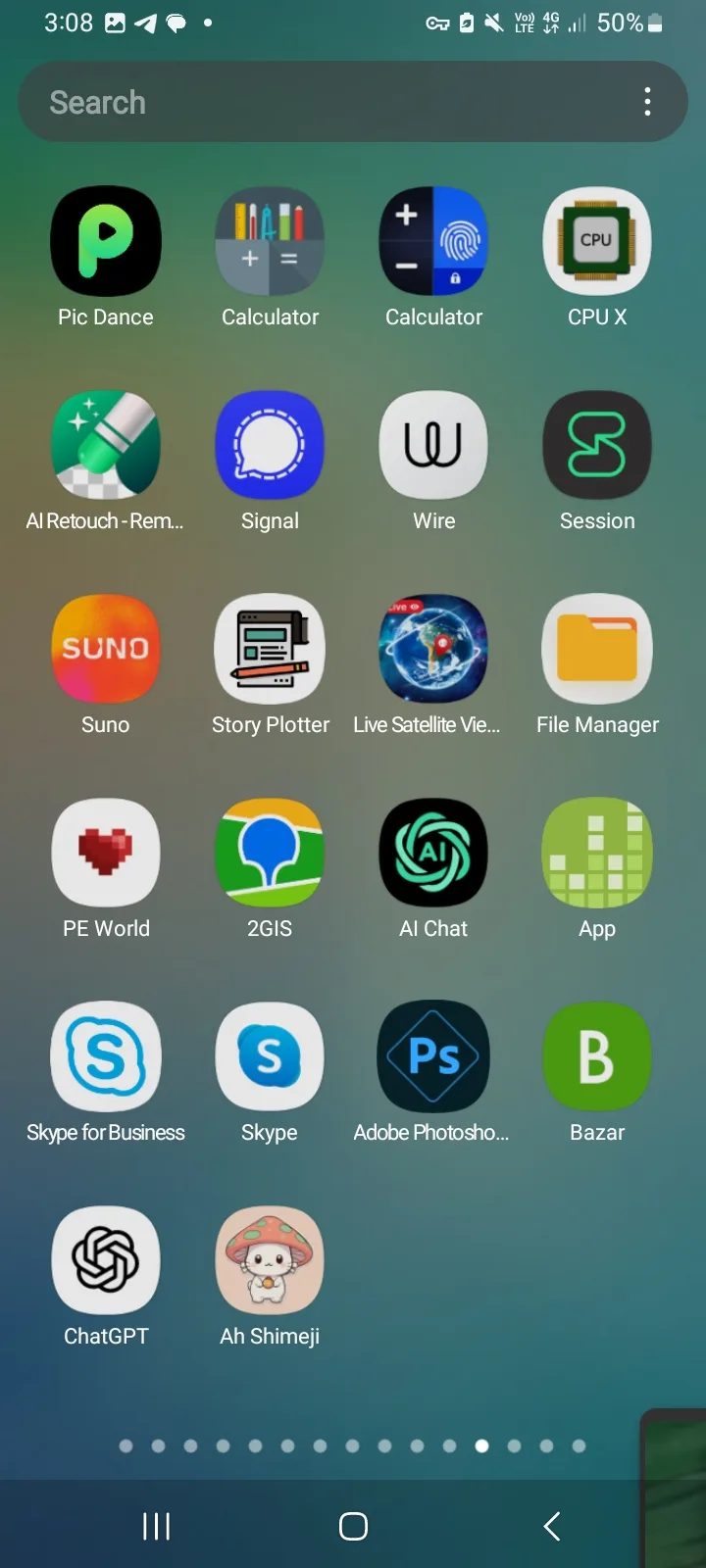The width and height of the screenshot is (706, 1568).
Task: Open the three-dot overflow menu in the search bar
Action: (x=647, y=102)
